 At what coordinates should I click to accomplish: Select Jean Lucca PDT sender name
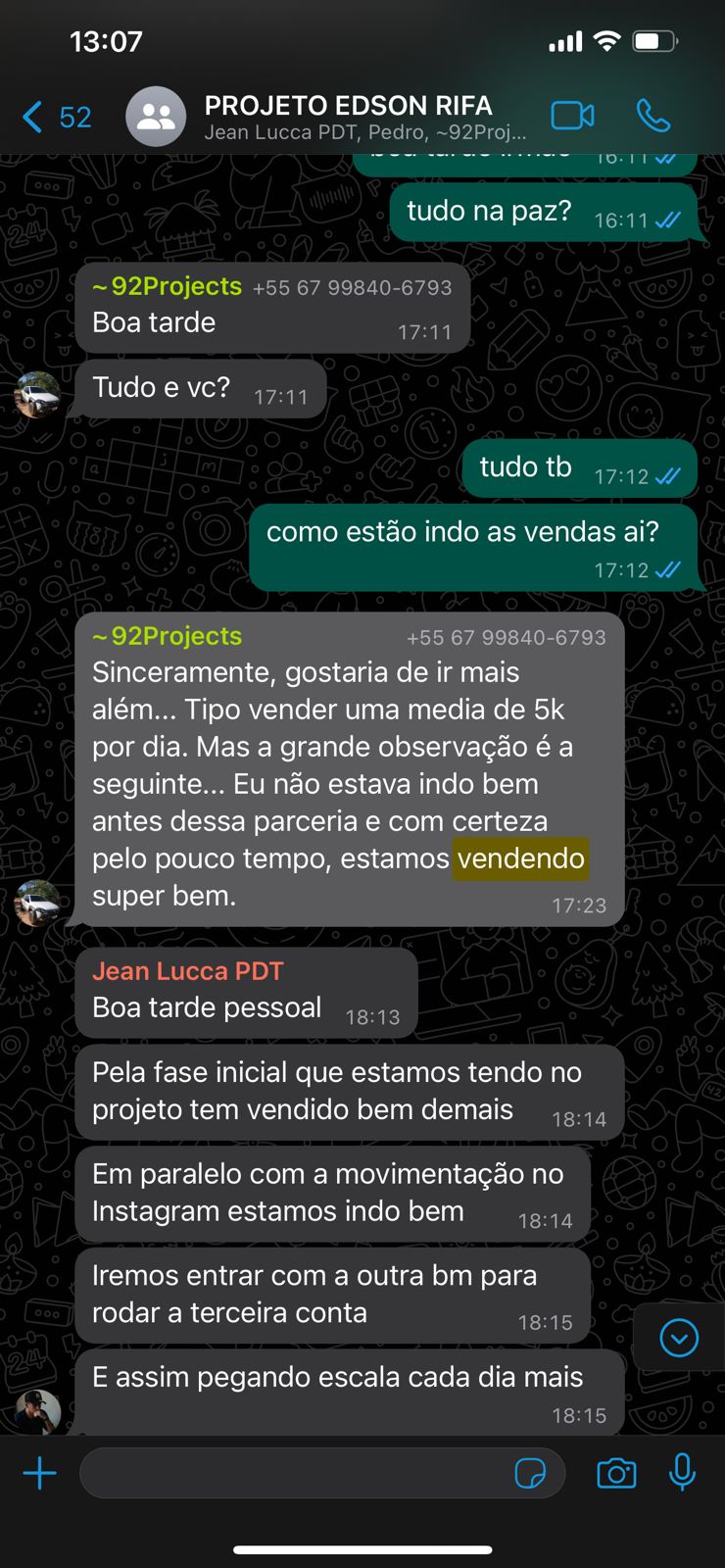[187, 971]
